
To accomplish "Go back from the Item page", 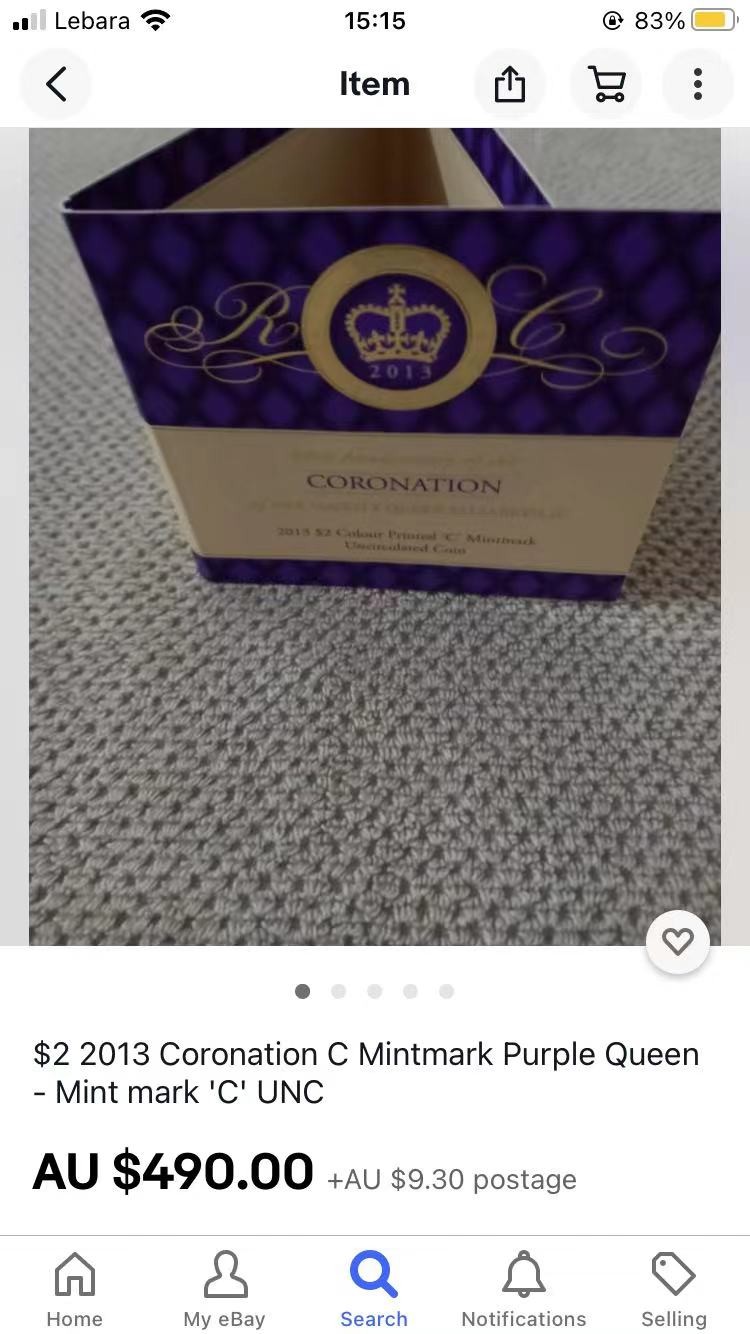I will [56, 84].
